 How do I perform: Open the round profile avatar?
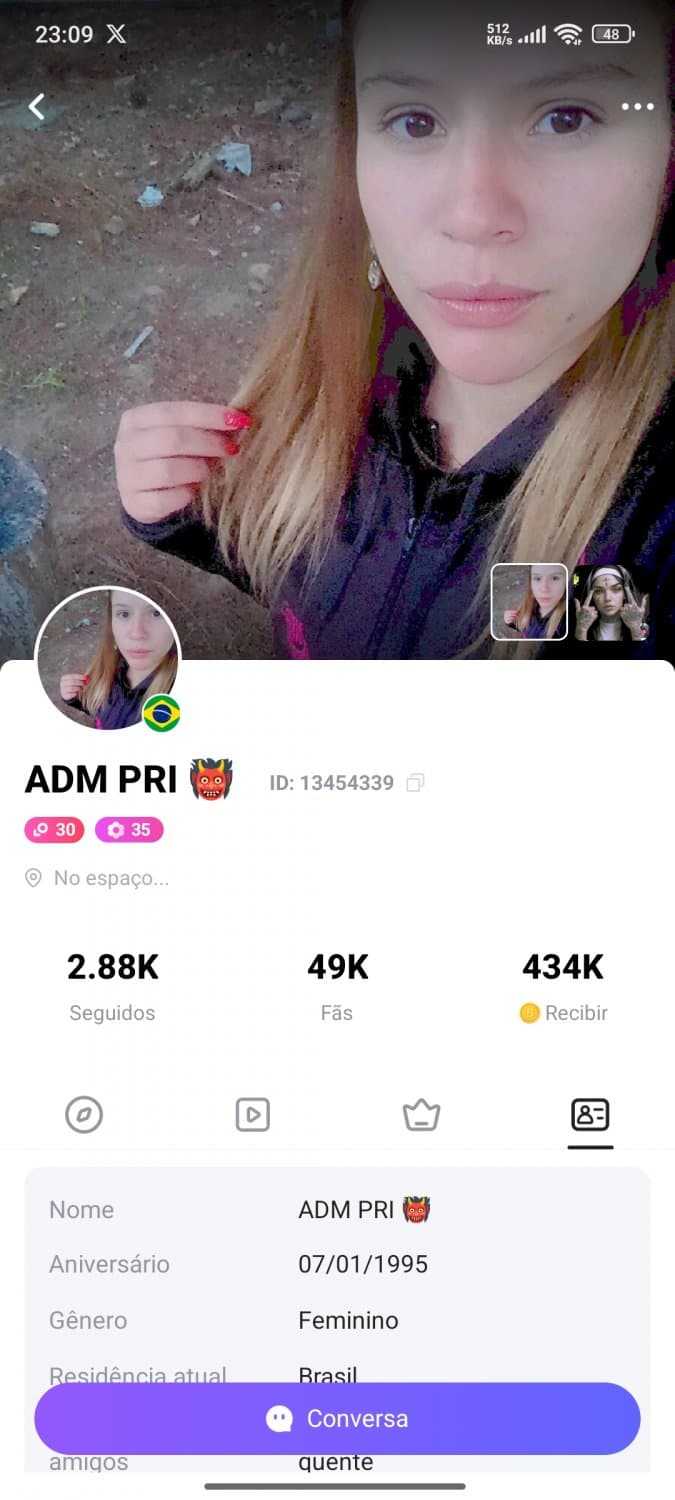[108, 659]
